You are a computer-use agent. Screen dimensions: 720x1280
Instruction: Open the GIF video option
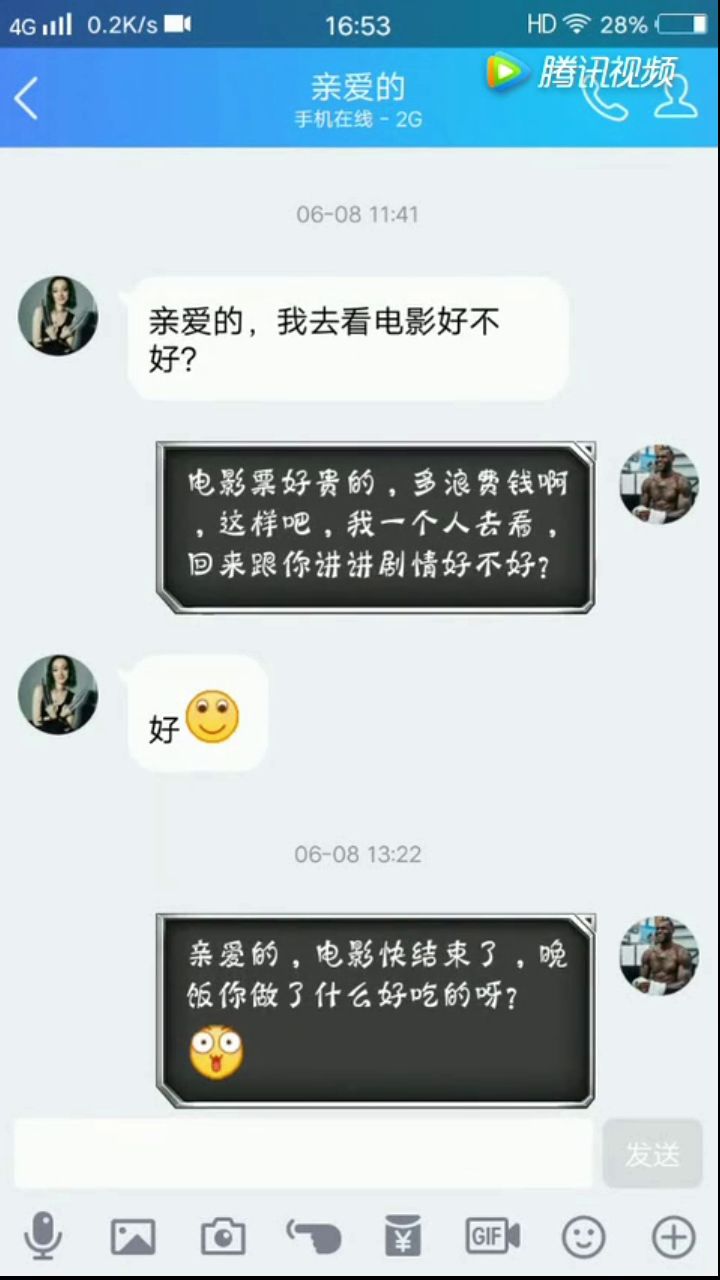coord(493,1237)
